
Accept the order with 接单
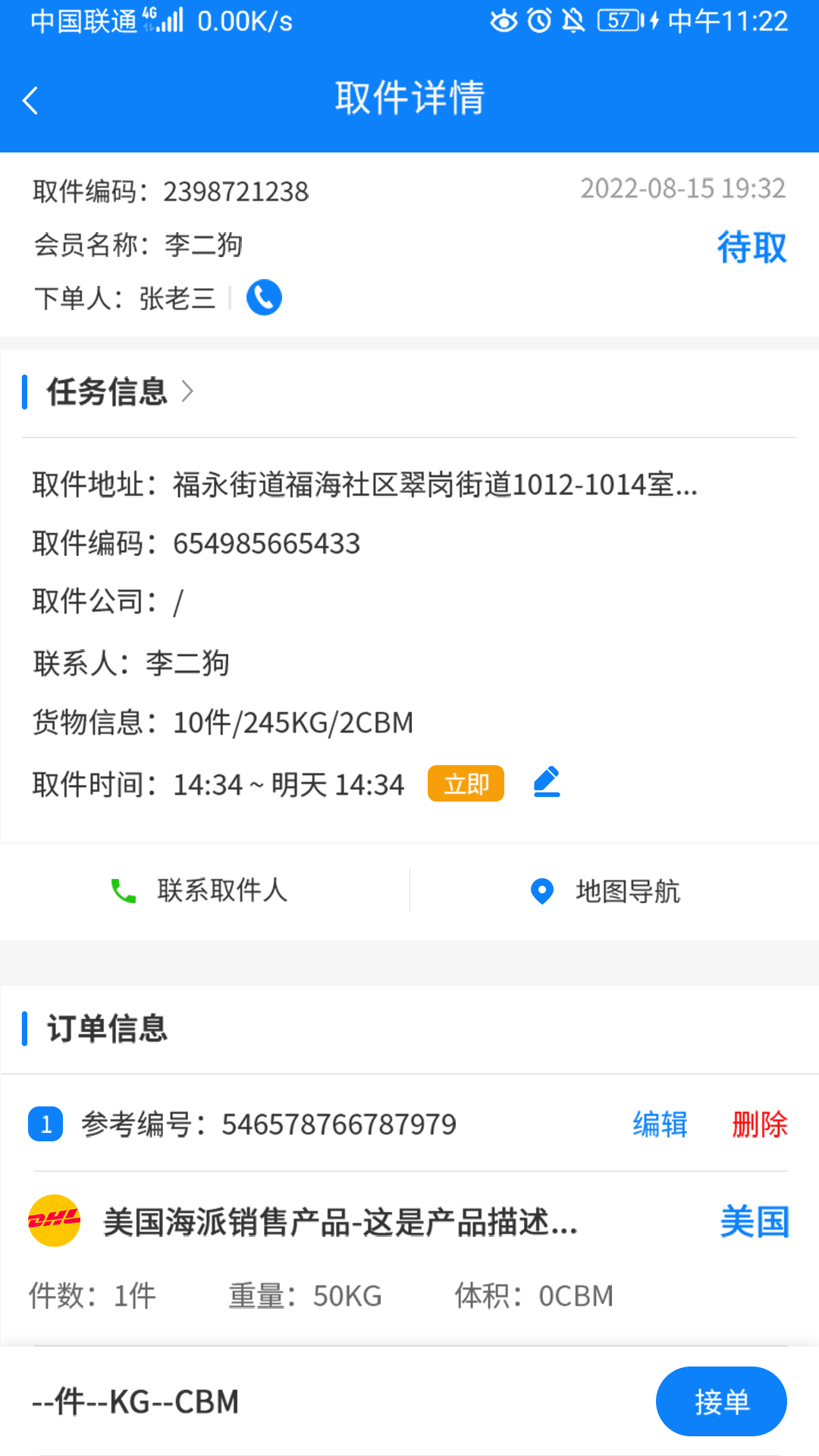(x=721, y=1401)
